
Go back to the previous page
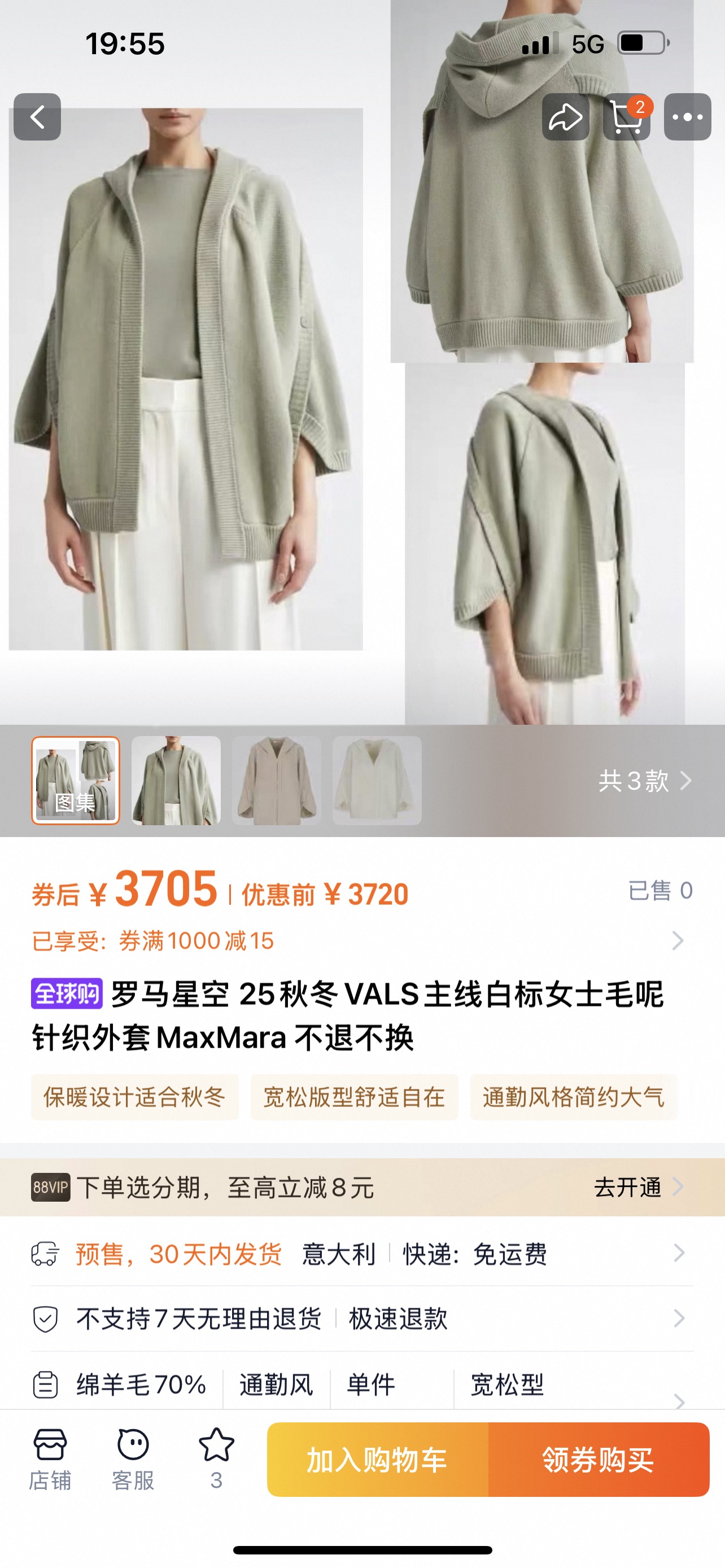tap(37, 117)
